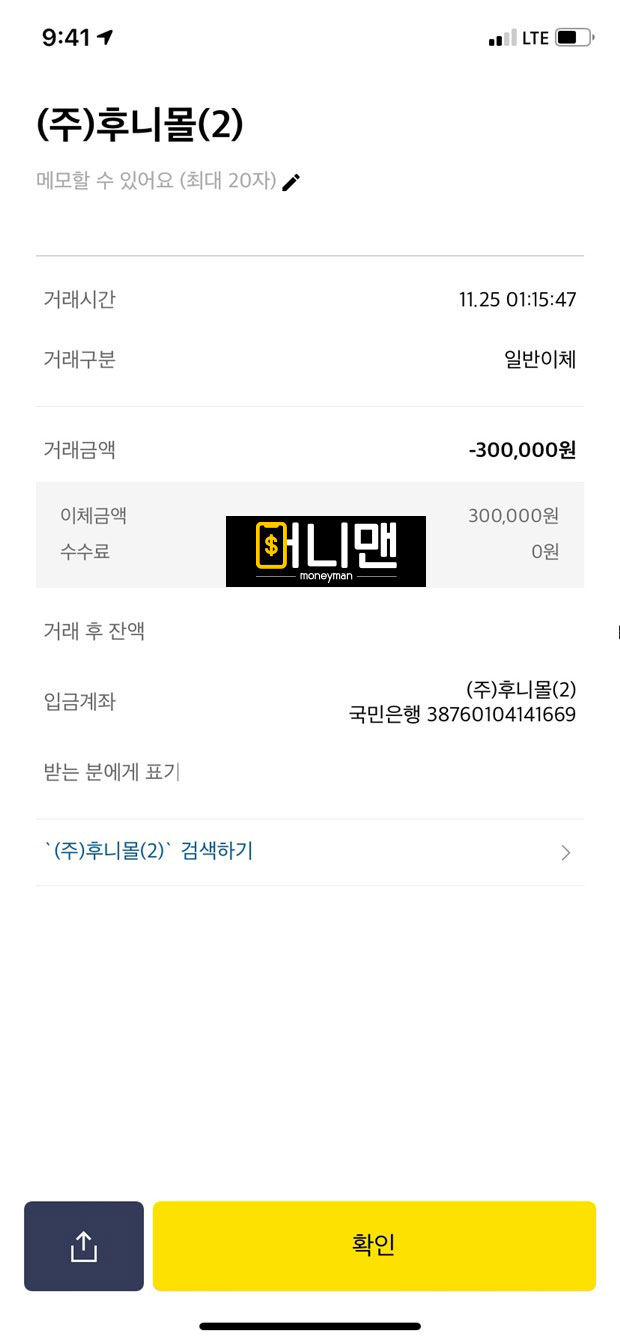Open '(주)후니몰(2)' 검색하기 row
The height and width of the screenshot is (1342, 620).
[309, 852]
